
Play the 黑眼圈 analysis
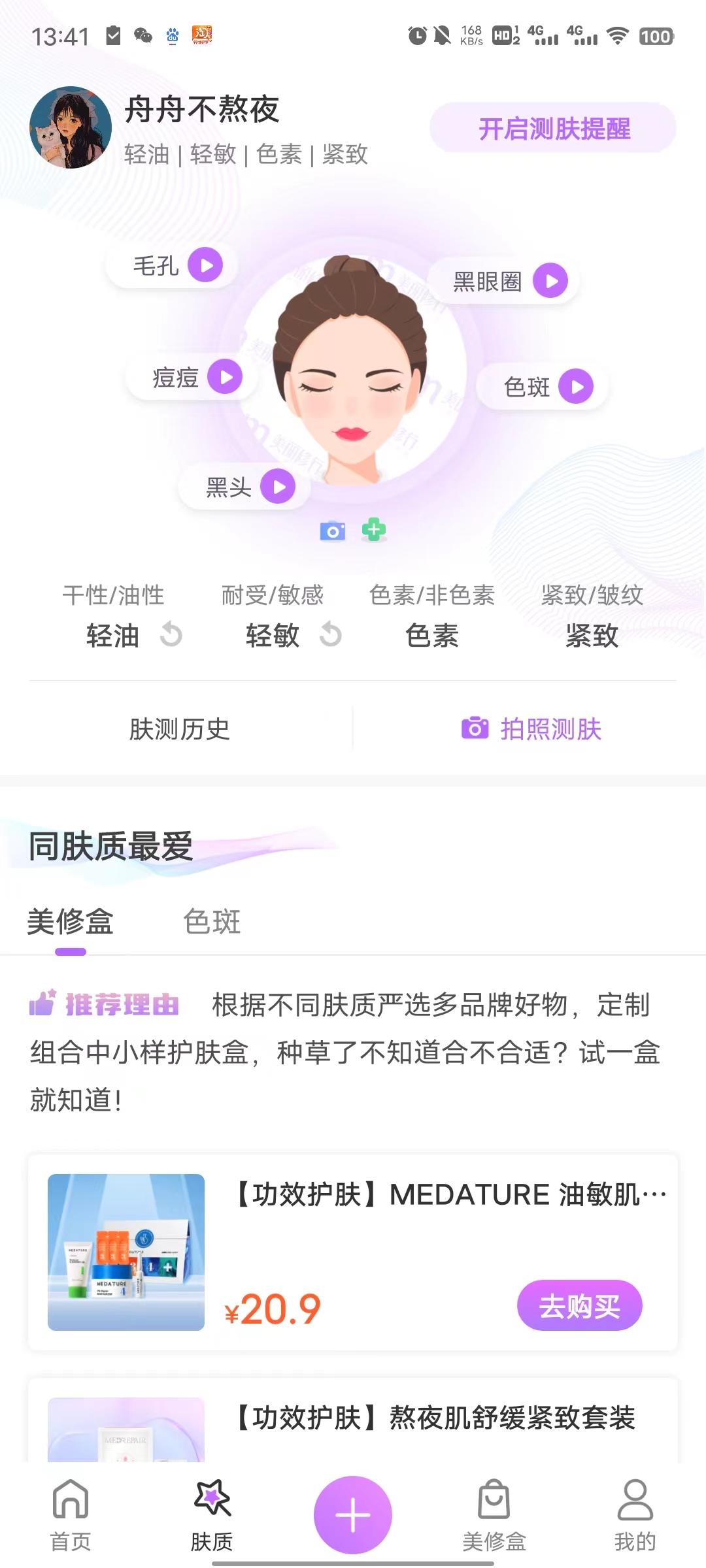[550, 281]
